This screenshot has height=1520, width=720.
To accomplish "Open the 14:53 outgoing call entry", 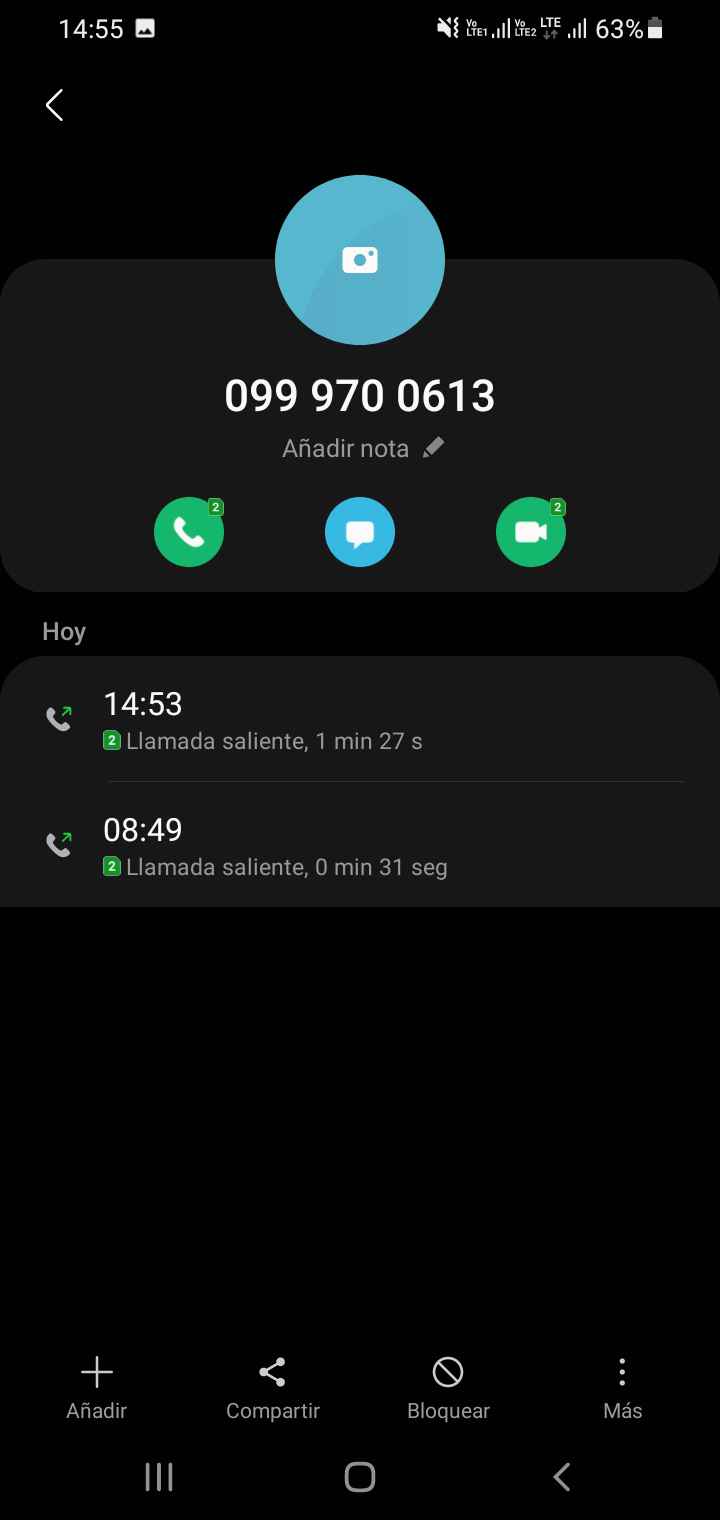I will [360, 720].
